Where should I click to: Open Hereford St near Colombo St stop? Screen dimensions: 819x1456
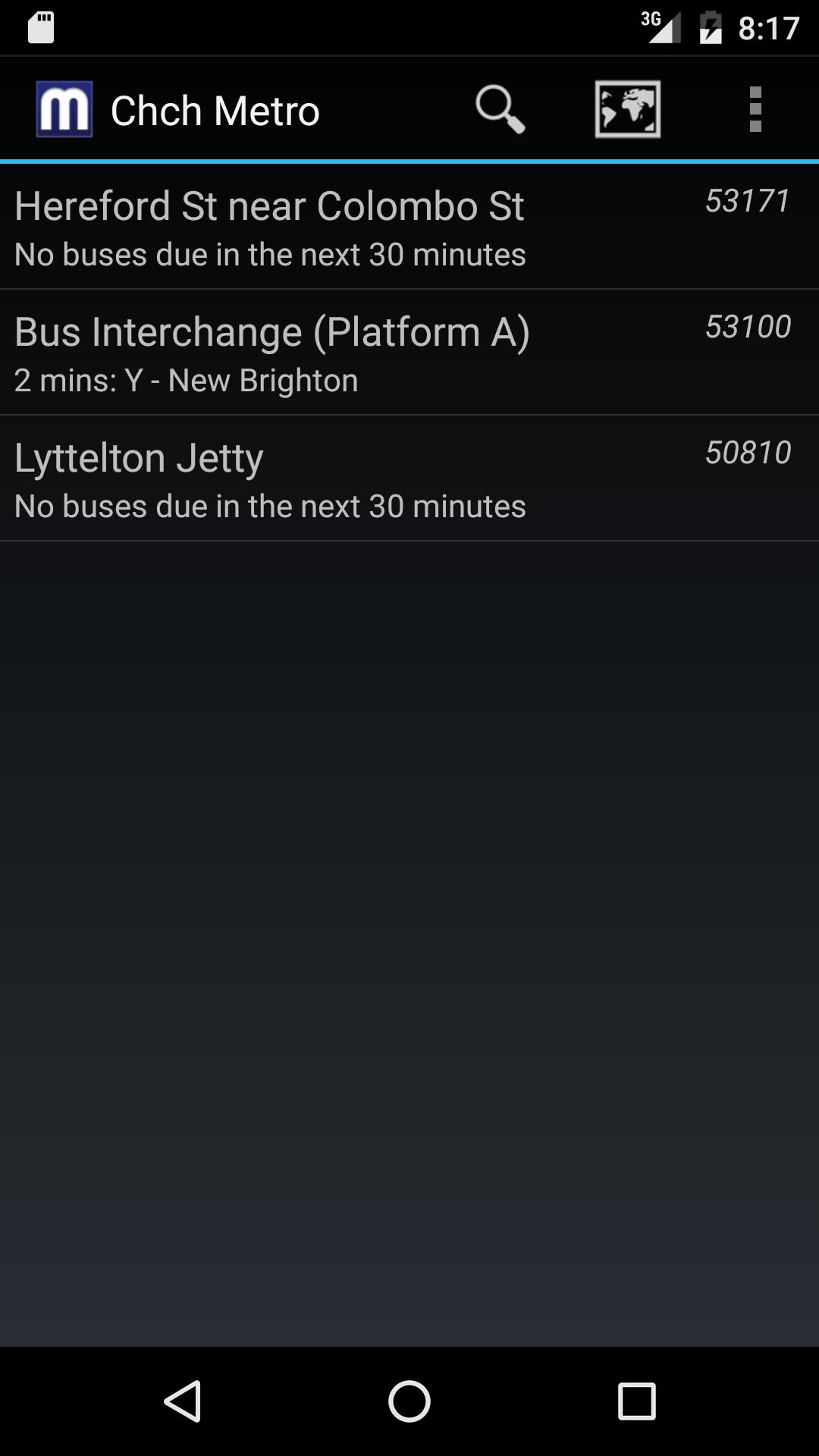(x=409, y=227)
